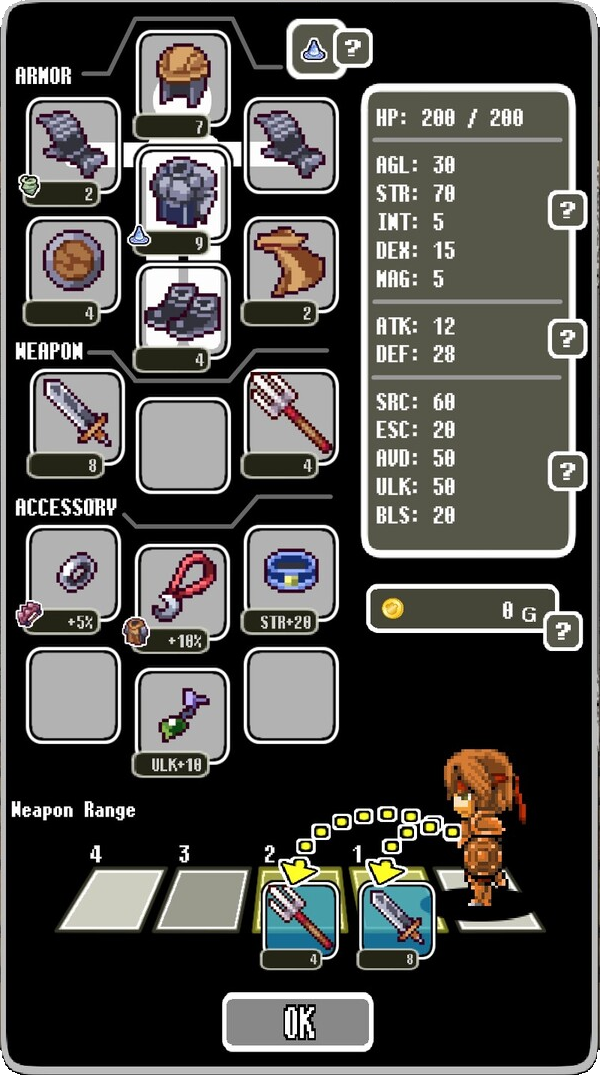
Task: Select the pitchfork weapon slot
Action: (291, 416)
